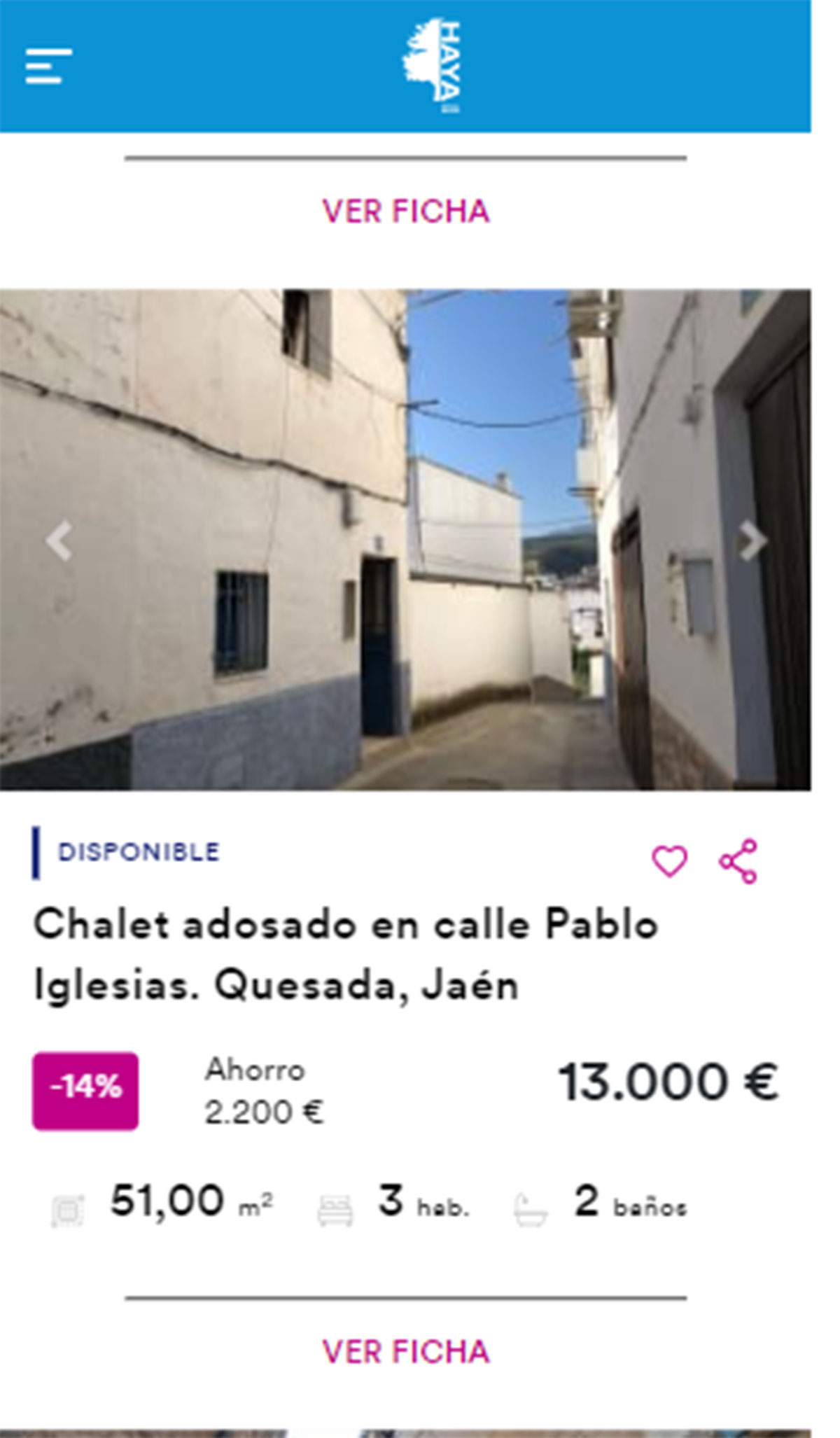Open the Chalet adosado en calle Pablo Iglesias listing
The height and width of the screenshot is (1438, 840).
[x=346, y=954]
